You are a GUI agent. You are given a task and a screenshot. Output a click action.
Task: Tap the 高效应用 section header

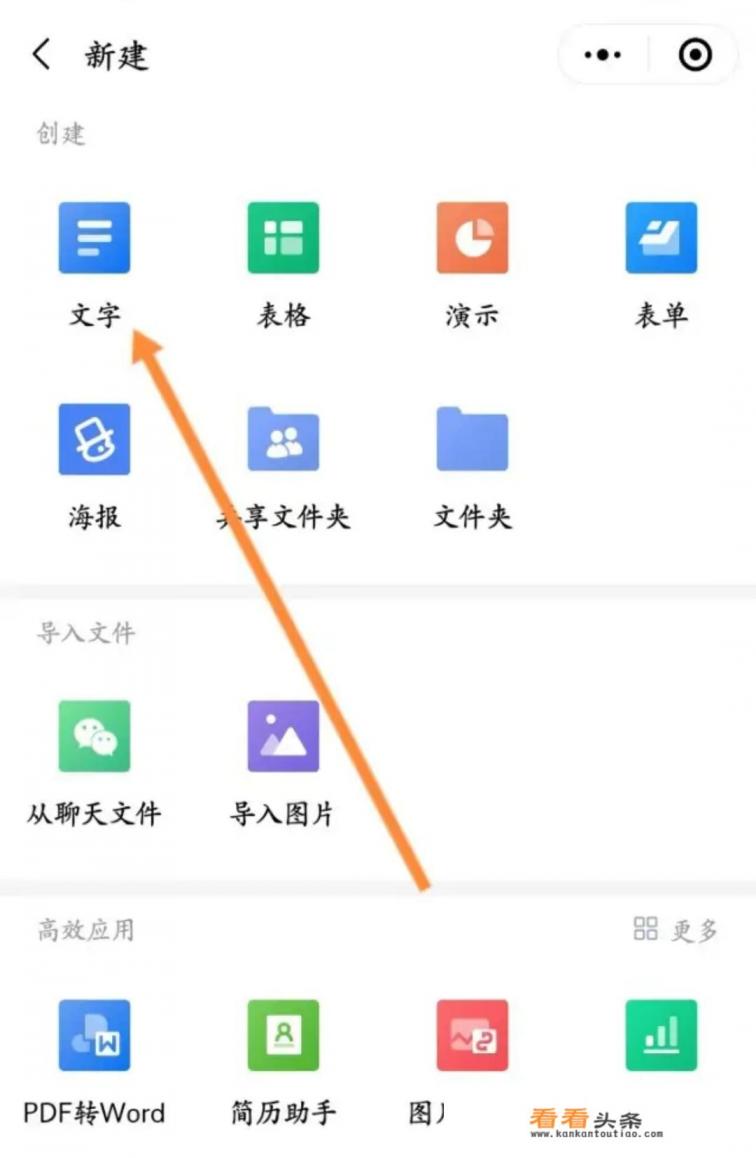point(84,930)
